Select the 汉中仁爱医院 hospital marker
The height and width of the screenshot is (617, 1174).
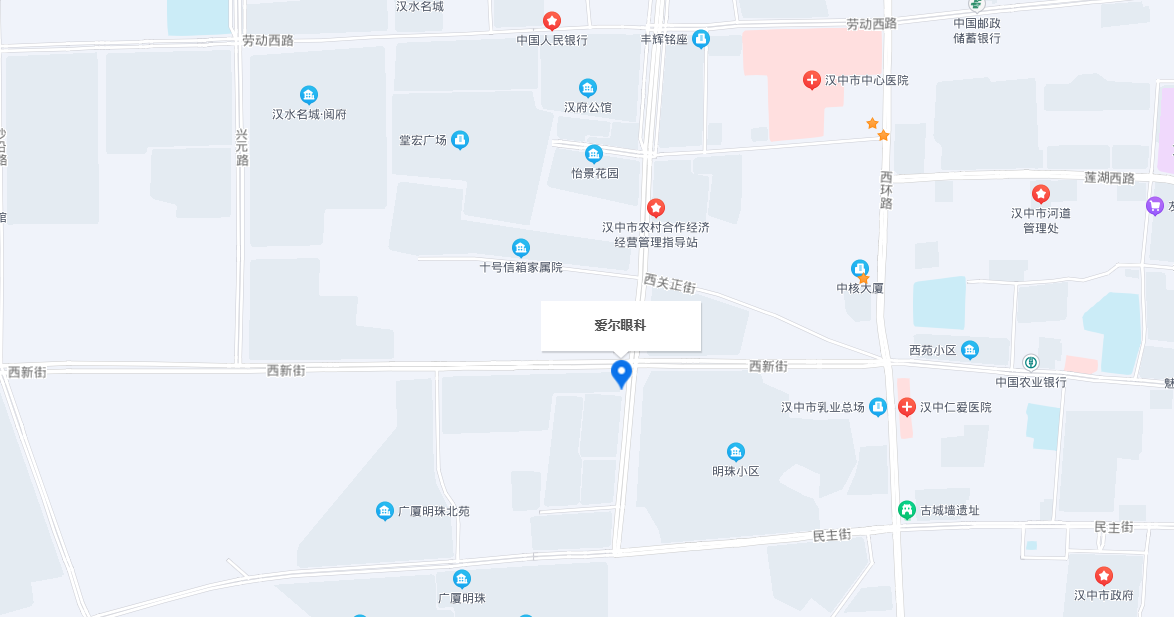coord(907,407)
